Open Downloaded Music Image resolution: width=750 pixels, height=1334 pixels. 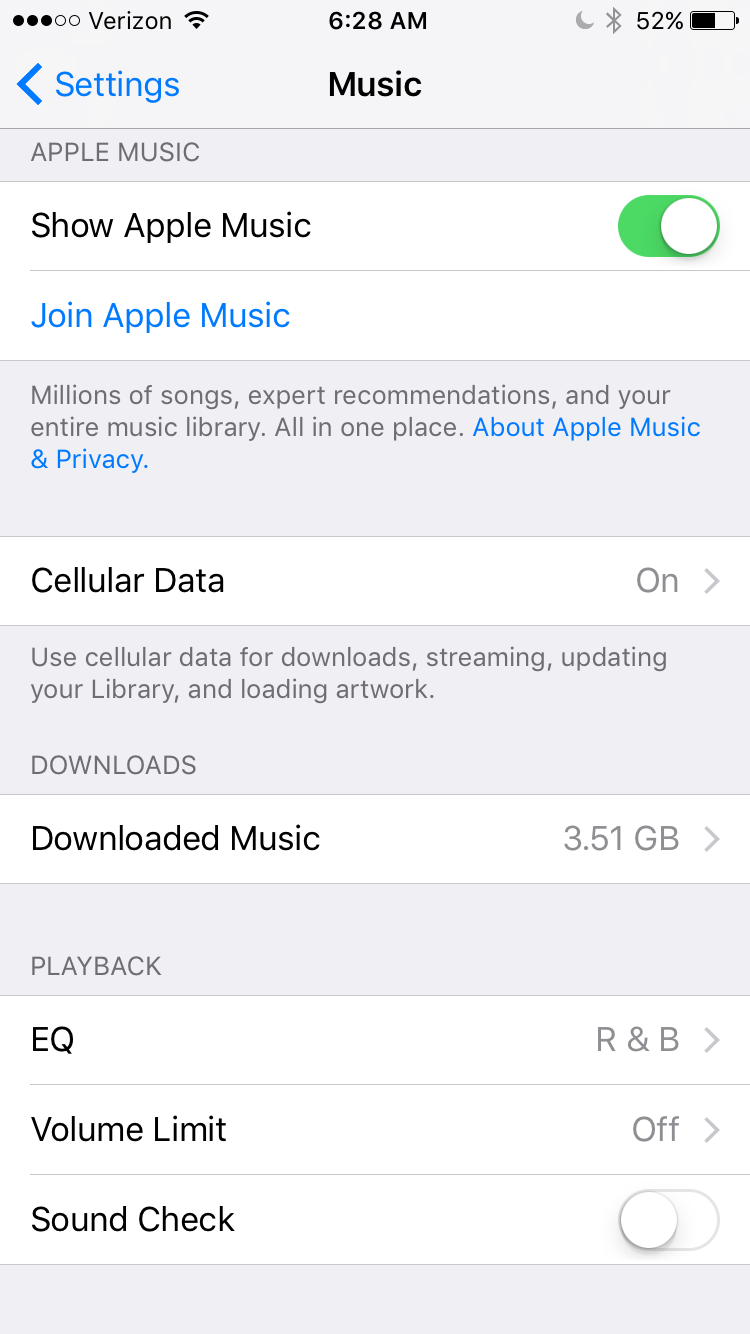(x=375, y=839)
